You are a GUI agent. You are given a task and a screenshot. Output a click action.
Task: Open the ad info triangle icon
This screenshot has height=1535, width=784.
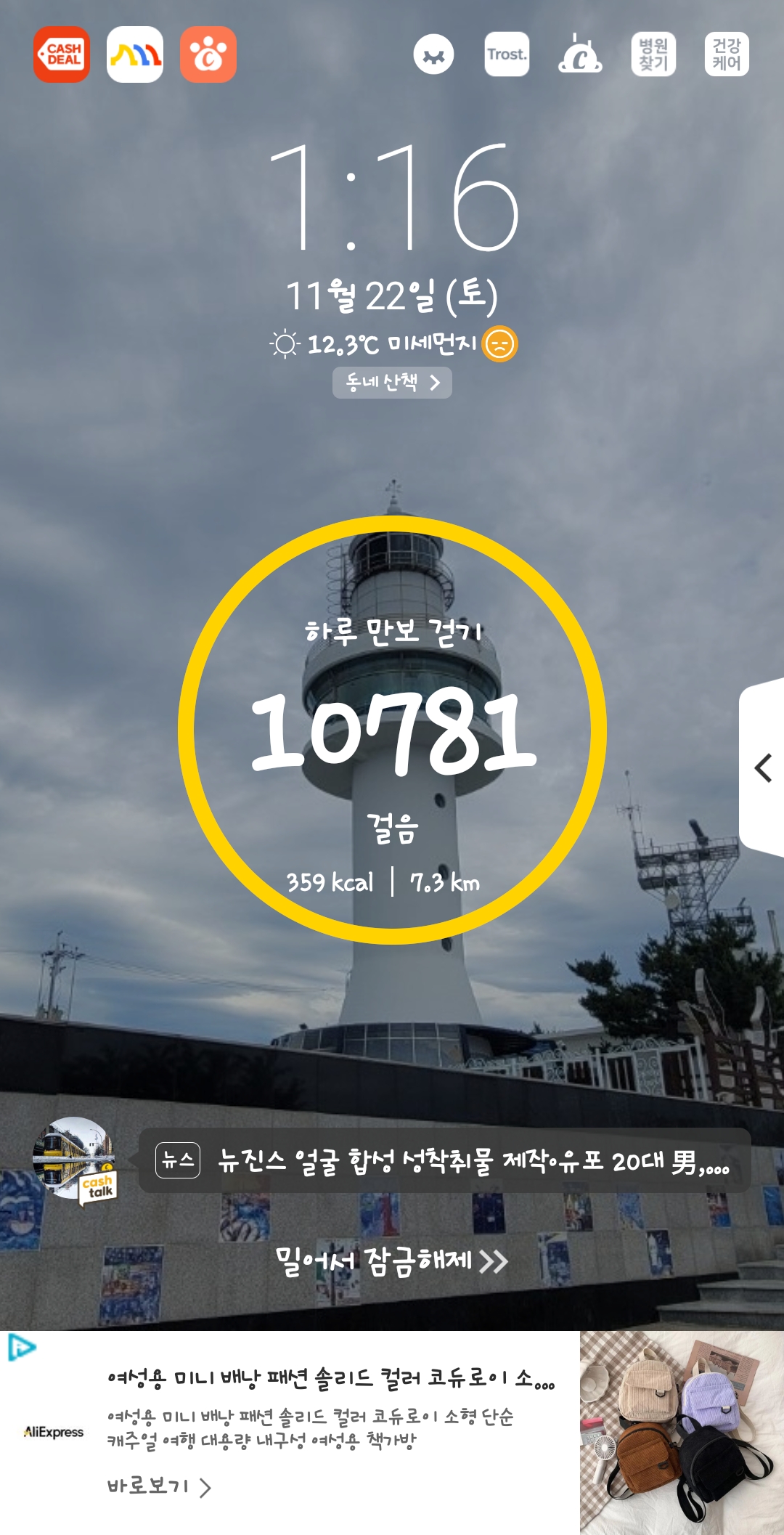21,1348
